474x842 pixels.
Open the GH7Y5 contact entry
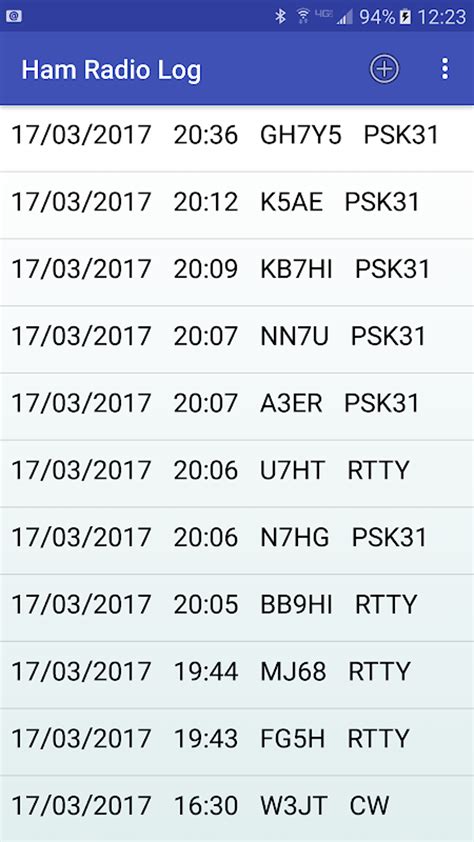tap(237, 139)
